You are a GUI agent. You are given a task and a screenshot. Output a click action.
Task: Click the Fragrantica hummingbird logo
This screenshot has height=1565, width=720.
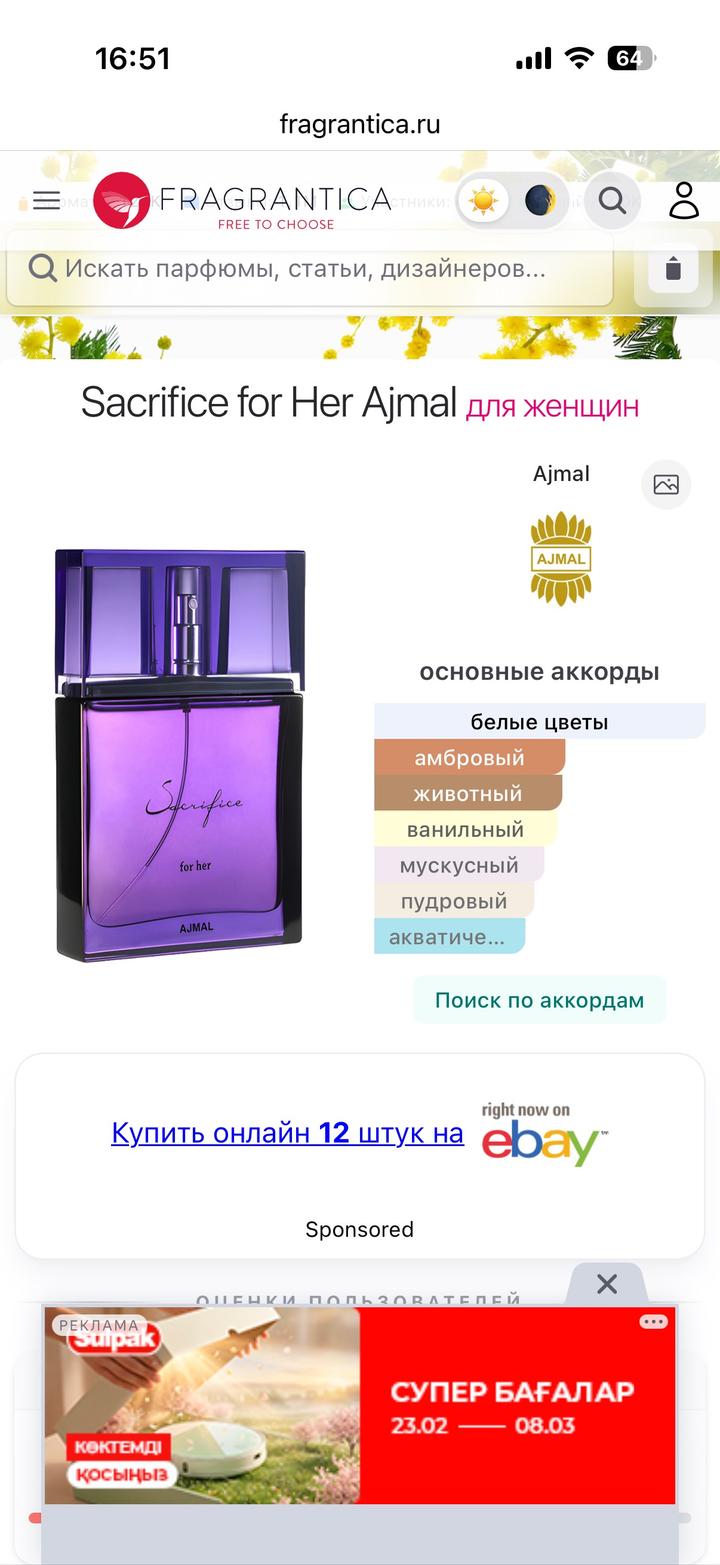coord(120,200)
